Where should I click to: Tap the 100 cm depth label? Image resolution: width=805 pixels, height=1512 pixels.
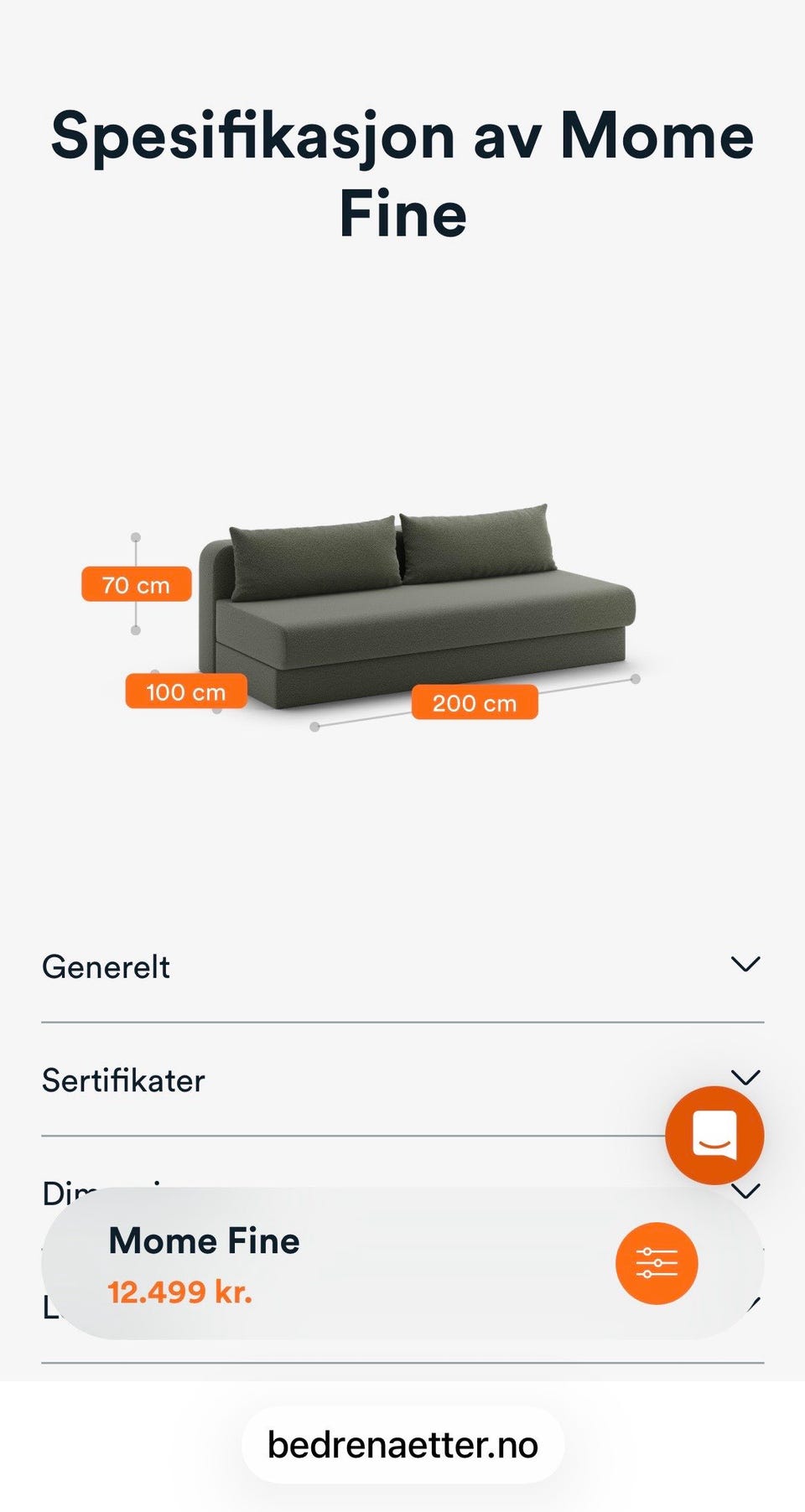185,692
